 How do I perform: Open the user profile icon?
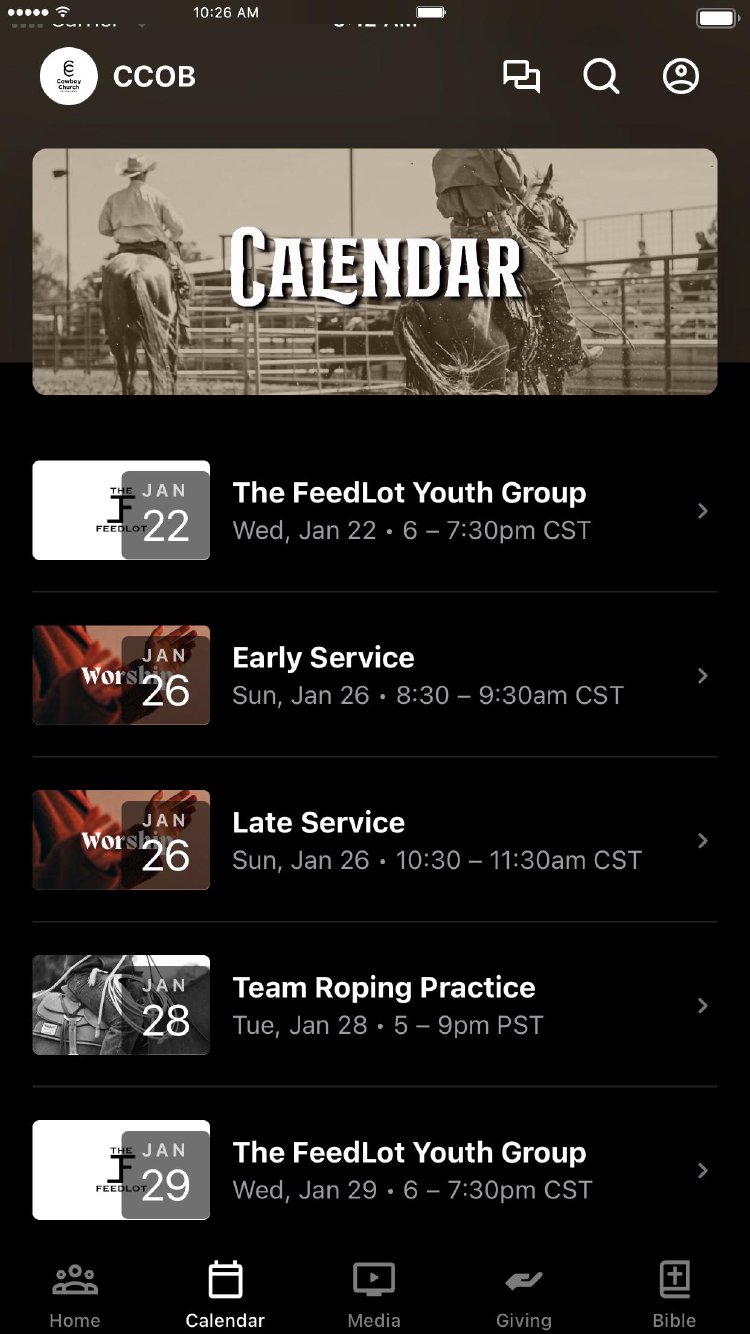coord(681,77)
